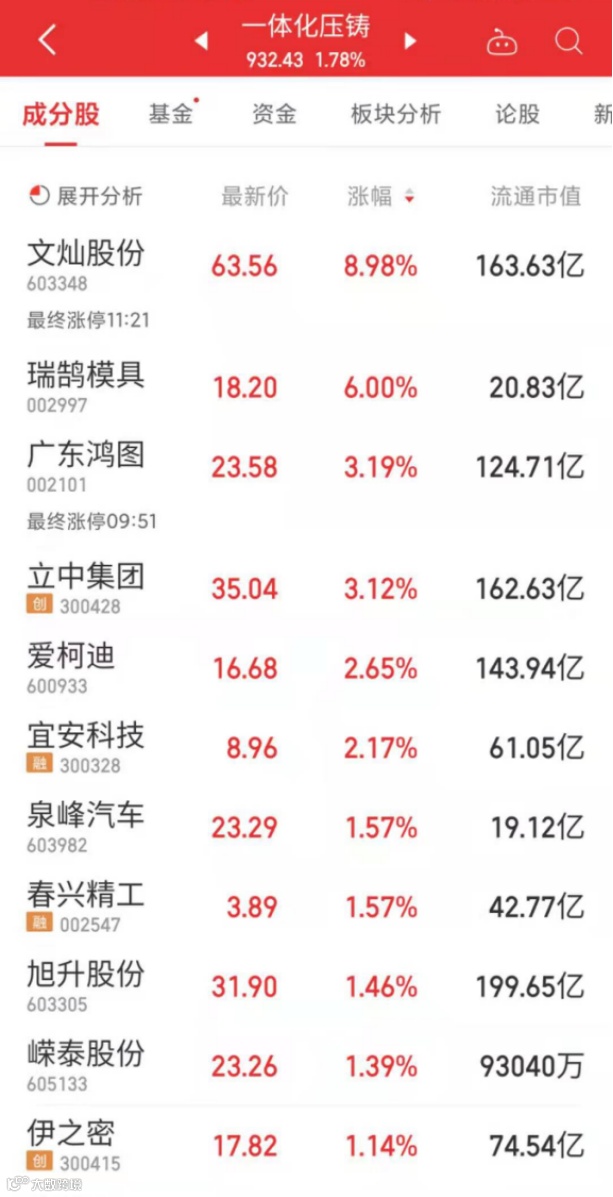Image resolution: width=613 pixels, height=1197 pixels.
Task: Go back using the header arrow
Action: coord(47,40)
